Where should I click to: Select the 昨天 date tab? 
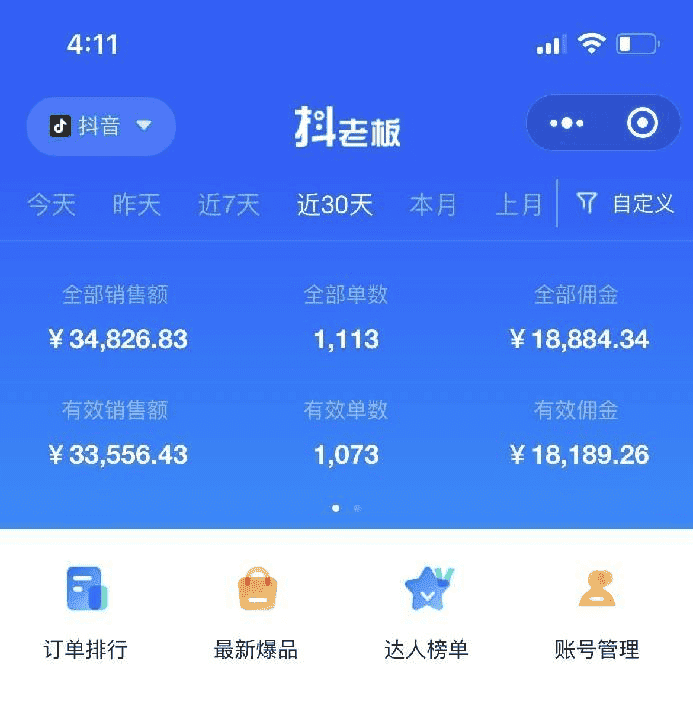click(x=137, y=205)
